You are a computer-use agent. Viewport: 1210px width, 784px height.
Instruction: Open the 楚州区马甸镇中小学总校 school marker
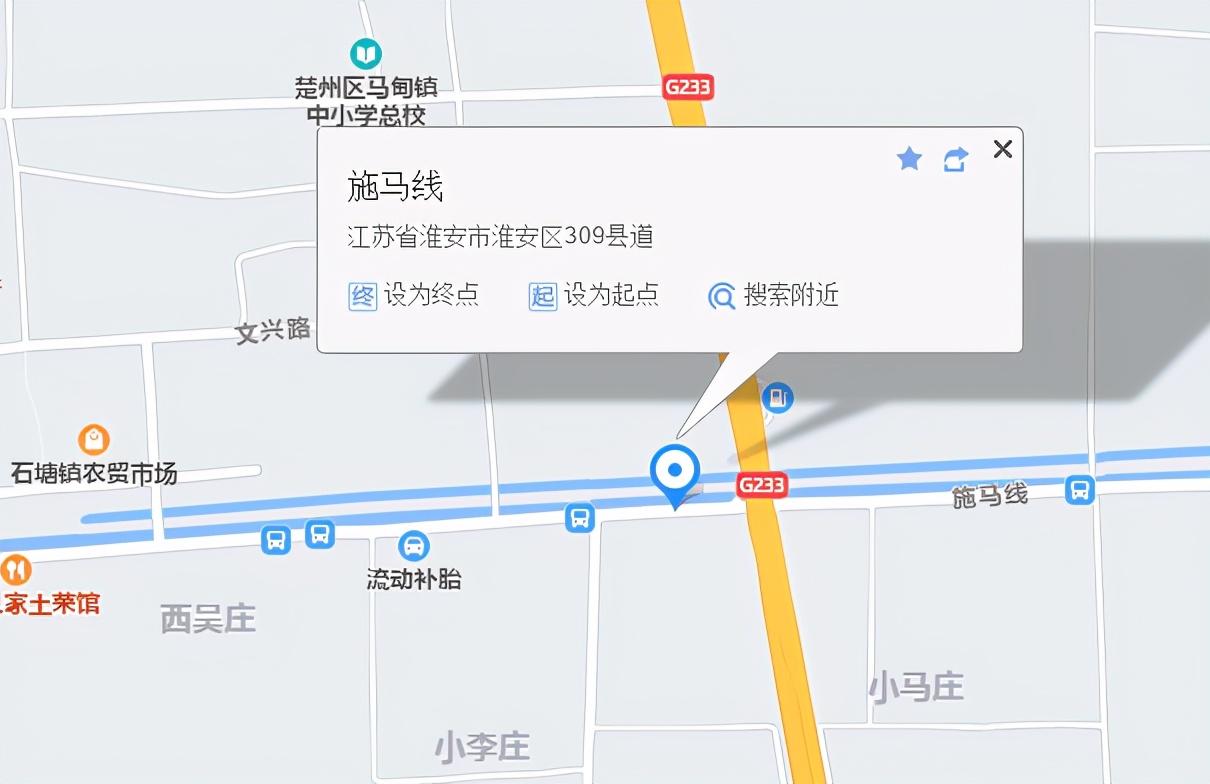pyautogui.click(x=366, y=53)
